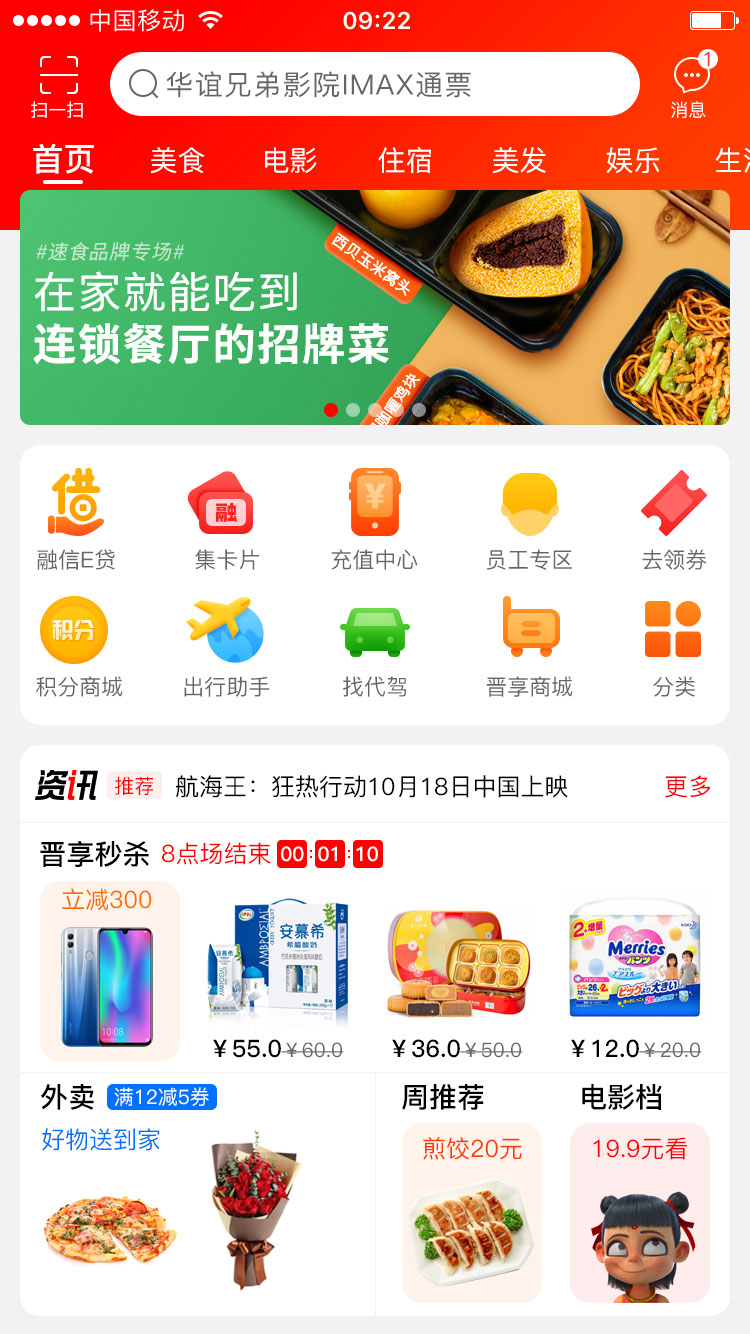Open the 速食品牌专场 banner
The height and width of the screenshot is (1334, 750).
pos(374,307)
